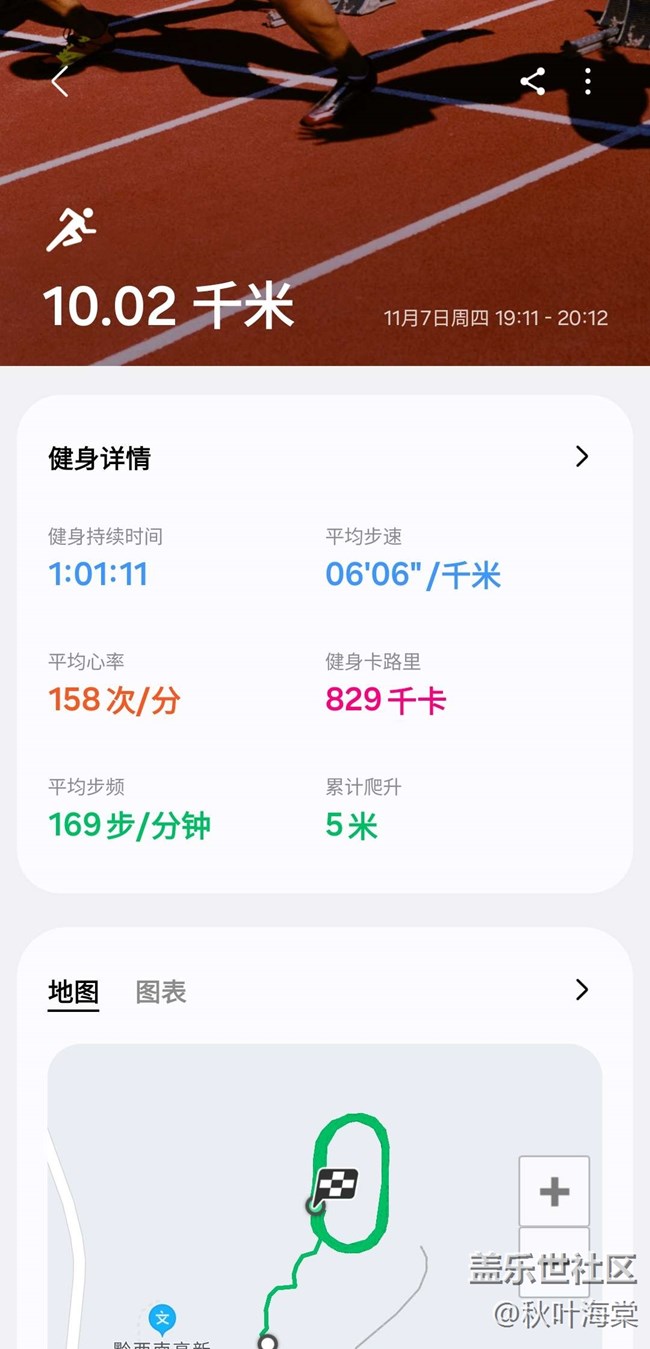Viewport: 650px width, 1349px height.
Task: Expand the 健身详情 details card
Action: [582, 457]
